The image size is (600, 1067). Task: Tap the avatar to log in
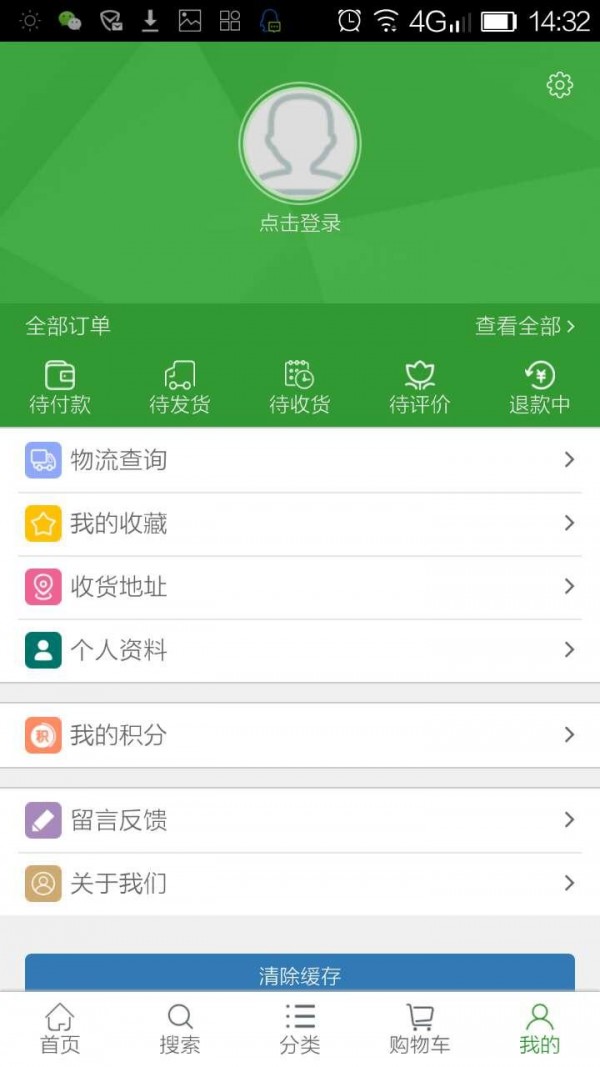click(300, 145)
